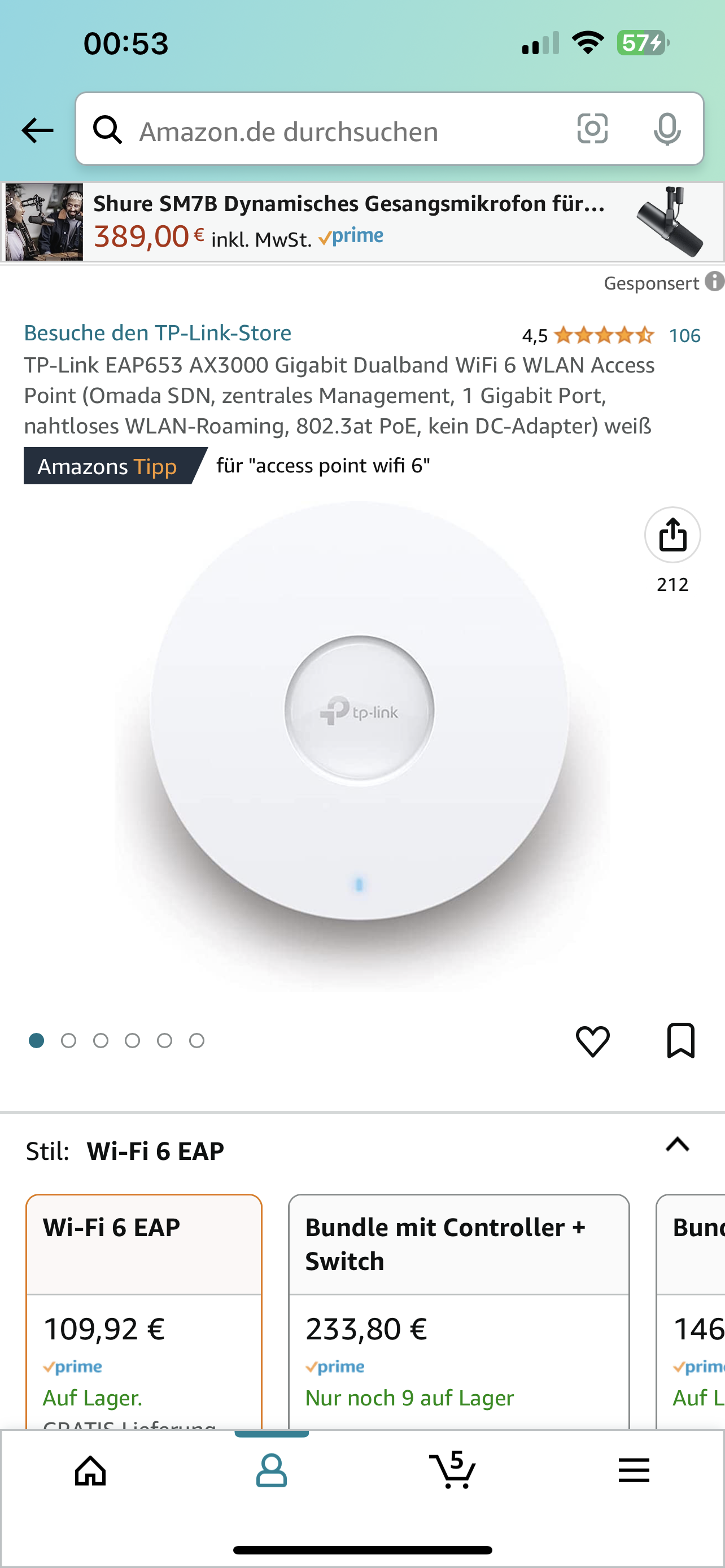Open the camera lens search
Screen dimensions: 725x1568
(592, 129)
